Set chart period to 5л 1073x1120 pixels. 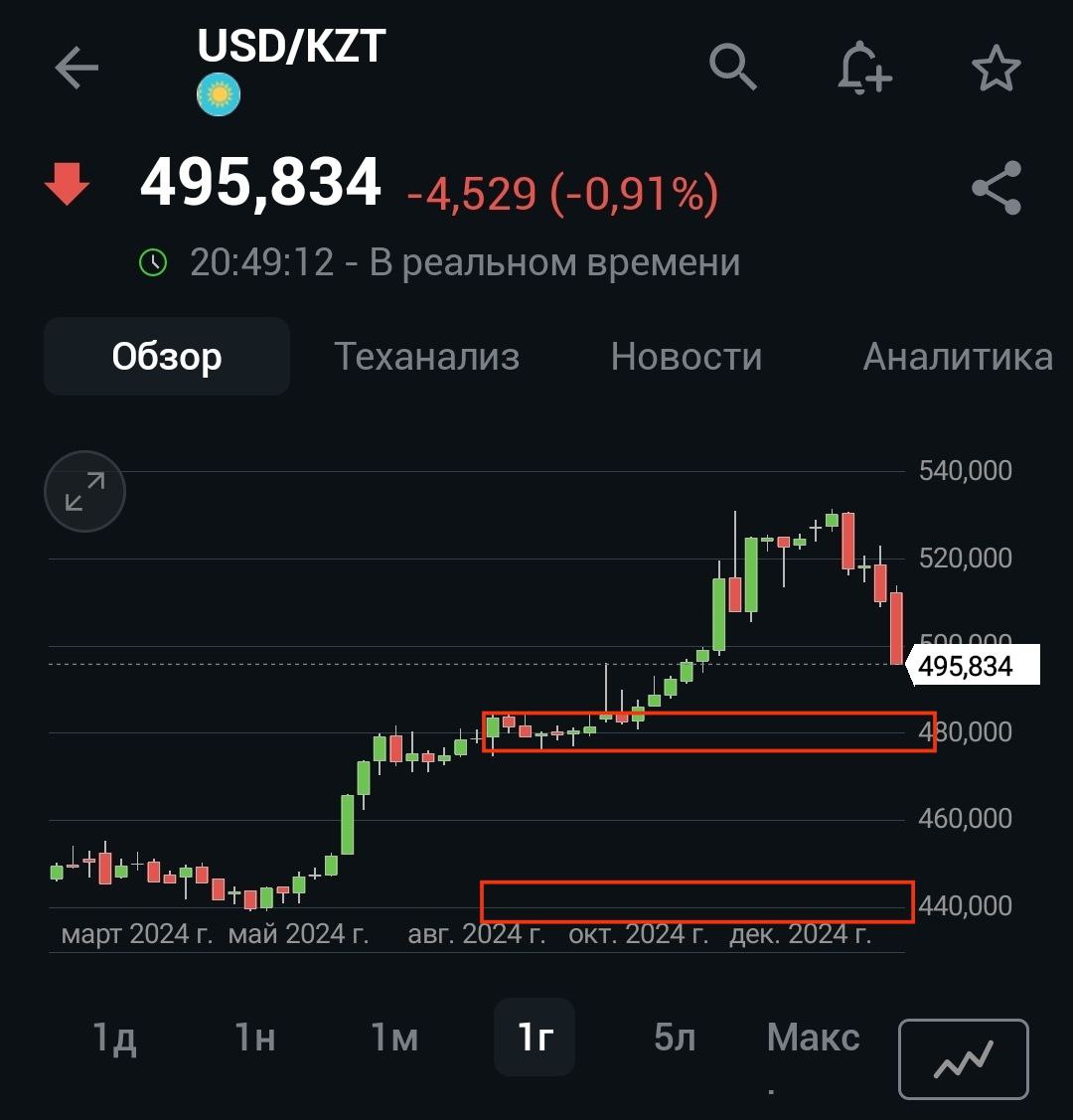675,1038
